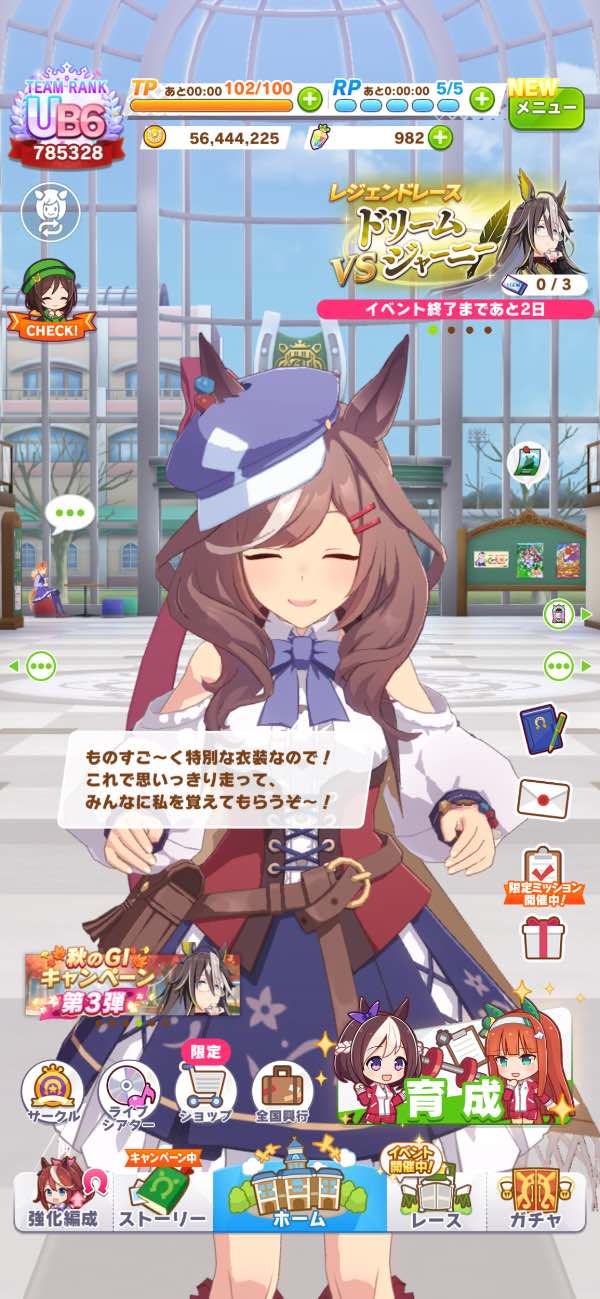Open the mail envelope icon
Image resolution: width=600 pixels, height=1299 pixels.
coord(543,797)
